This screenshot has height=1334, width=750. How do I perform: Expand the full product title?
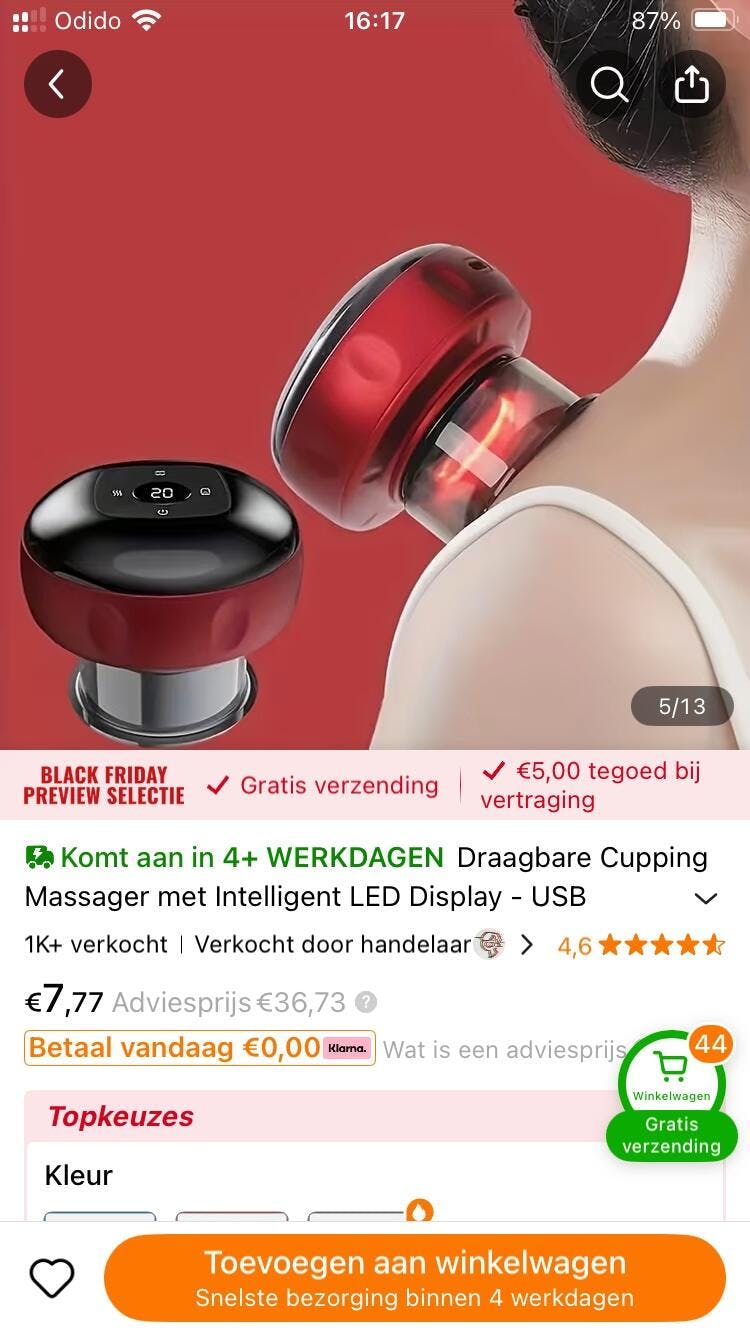[x=706, y=898]
